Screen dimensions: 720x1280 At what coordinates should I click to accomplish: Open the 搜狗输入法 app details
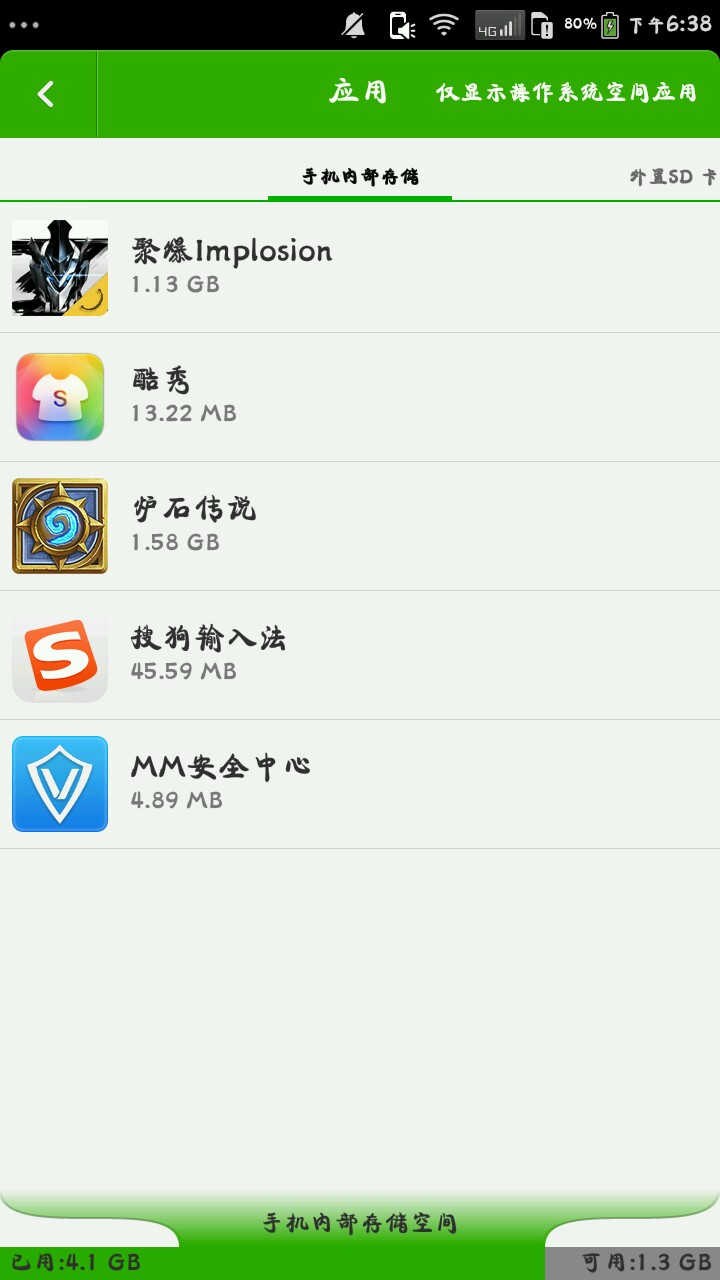[x=360, y=655]
